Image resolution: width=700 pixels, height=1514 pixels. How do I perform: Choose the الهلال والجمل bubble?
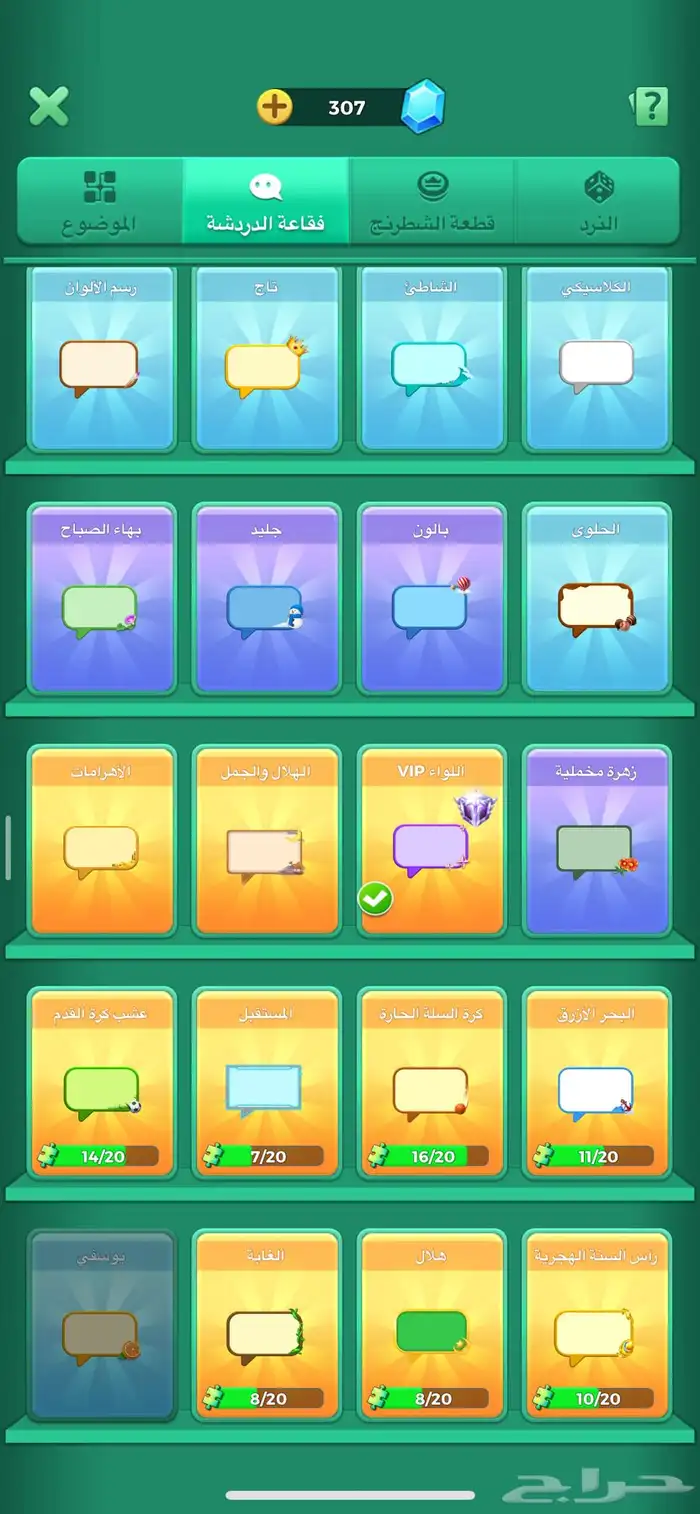pyautogui.click(x=266, y=842)
